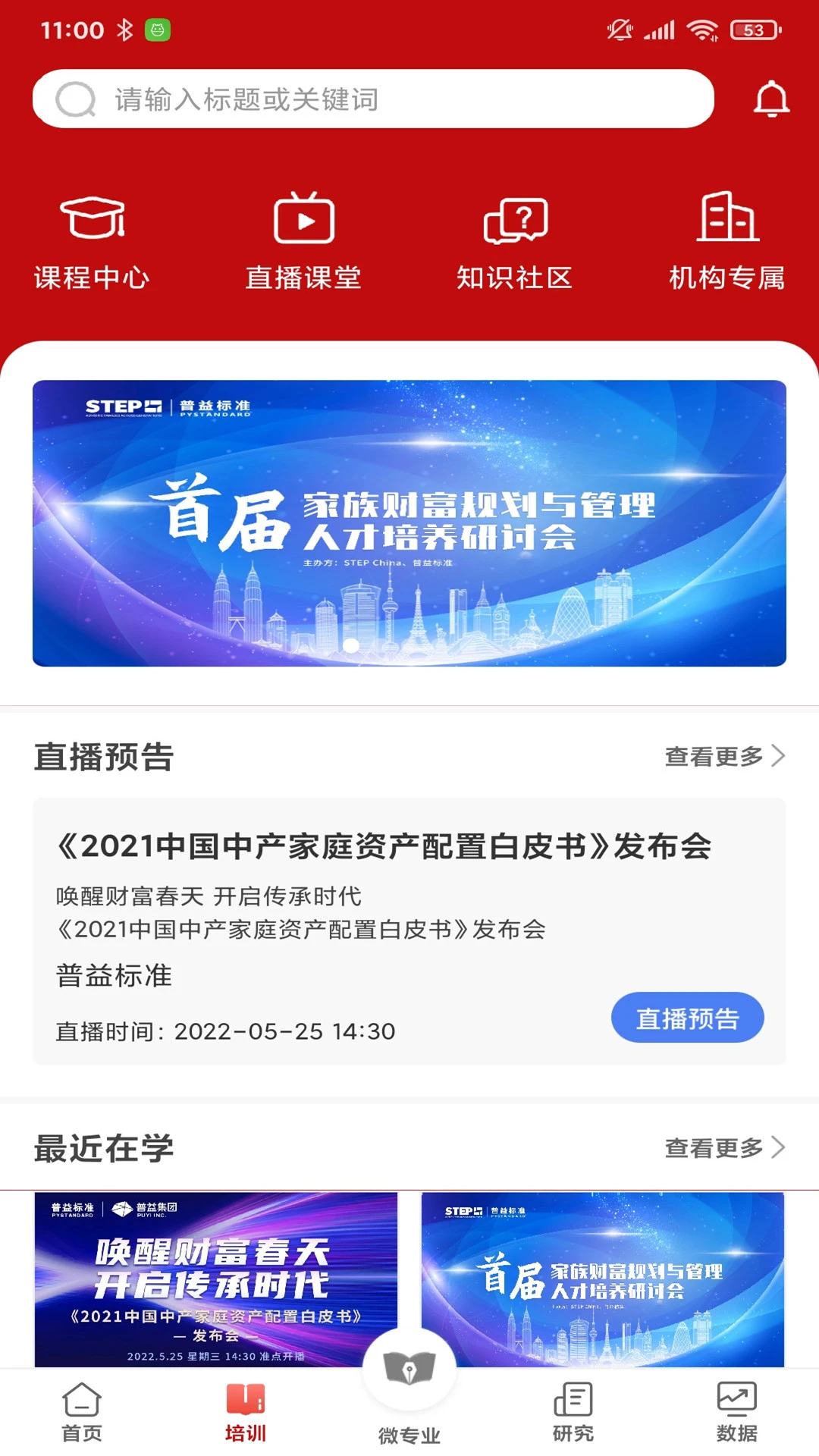Image resolution: width=819 pixels, height=1456 pixels.
Task: Open the 微专业 center book icon
Action: tap(409, 1371)
